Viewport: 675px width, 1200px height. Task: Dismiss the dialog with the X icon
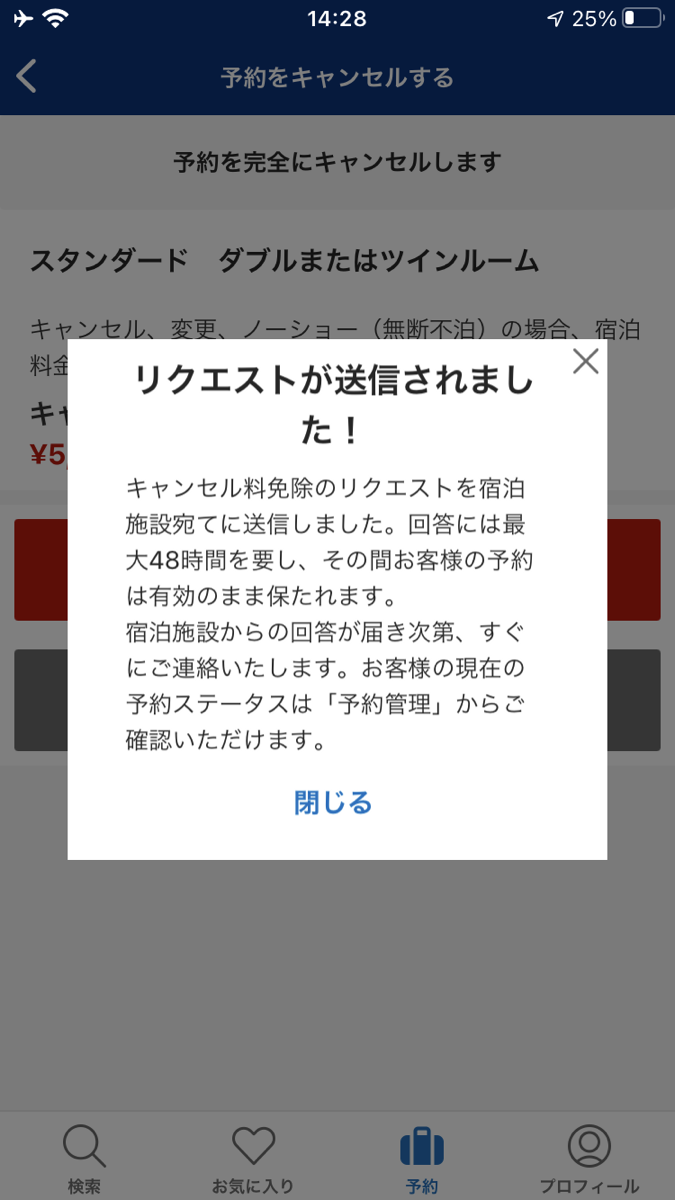tap(585, 361)
